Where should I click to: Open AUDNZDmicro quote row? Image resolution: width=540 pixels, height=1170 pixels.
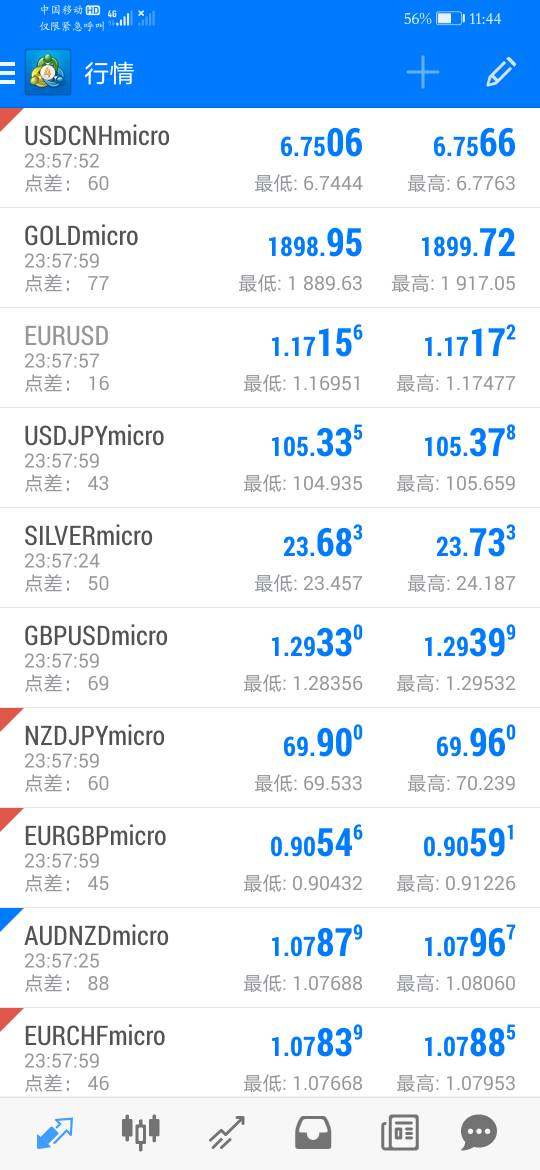270,958
